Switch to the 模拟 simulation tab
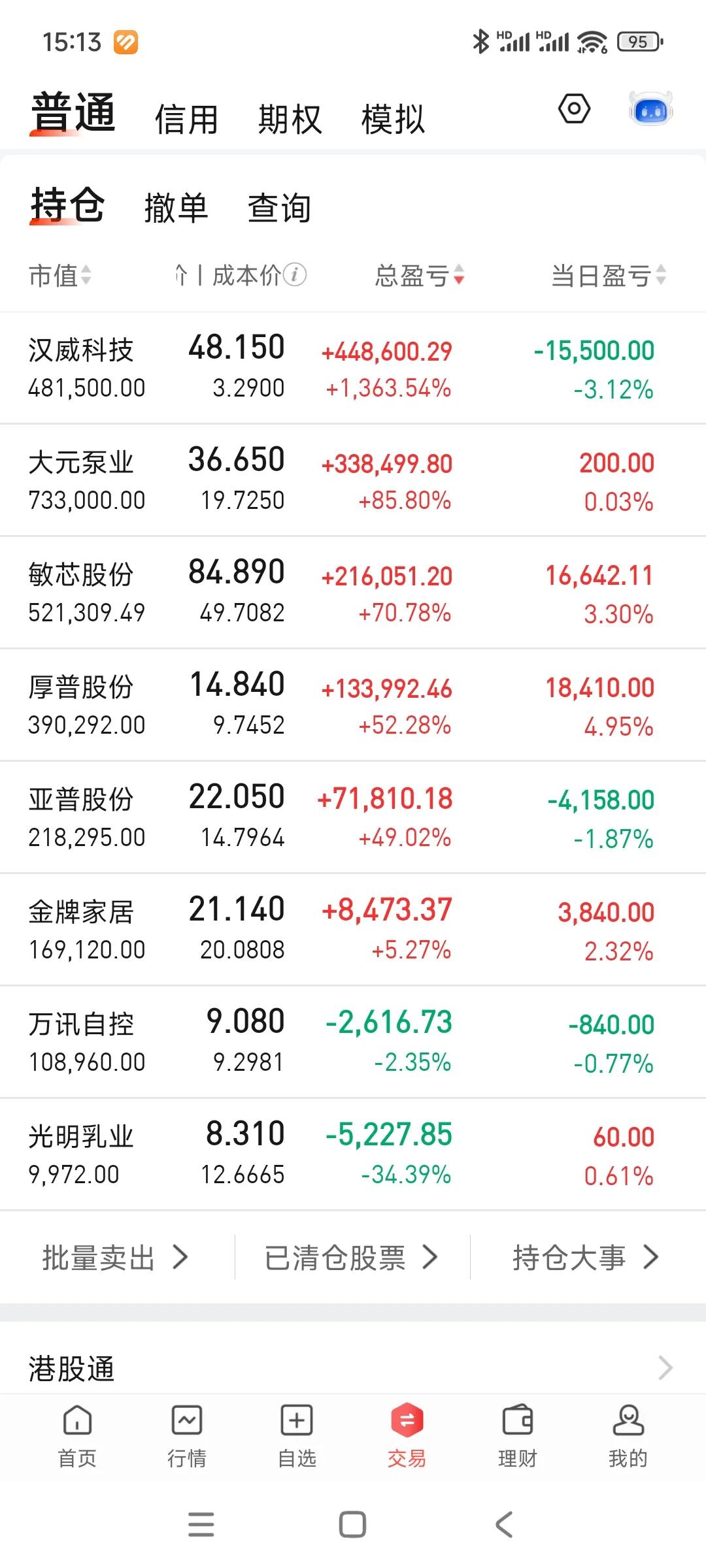 (391, 119)
